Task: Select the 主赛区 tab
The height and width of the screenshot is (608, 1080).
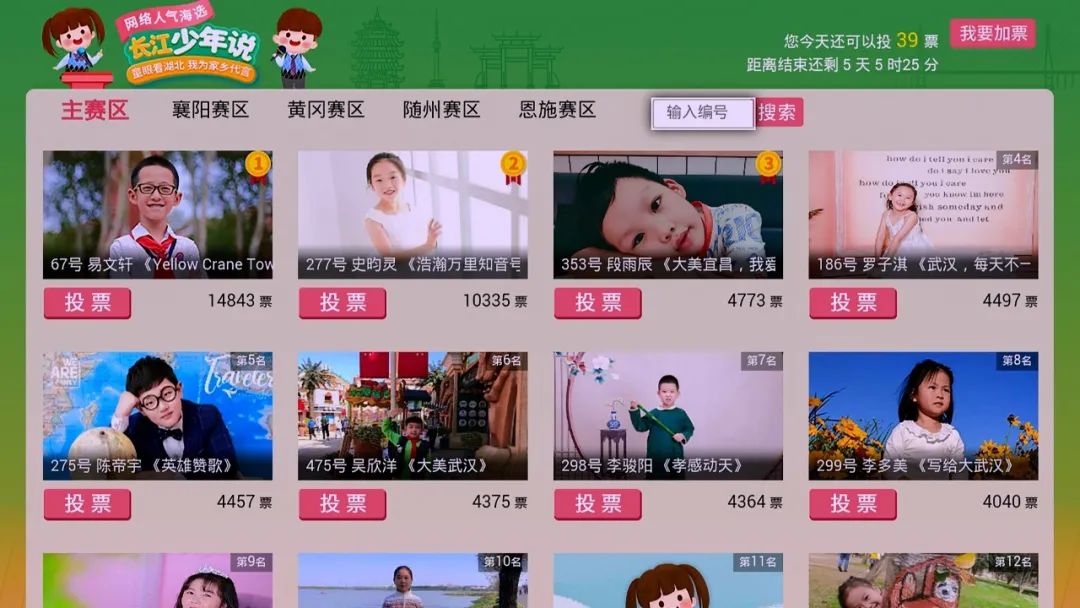Action: pyautogui.click(x=95, y=110)
